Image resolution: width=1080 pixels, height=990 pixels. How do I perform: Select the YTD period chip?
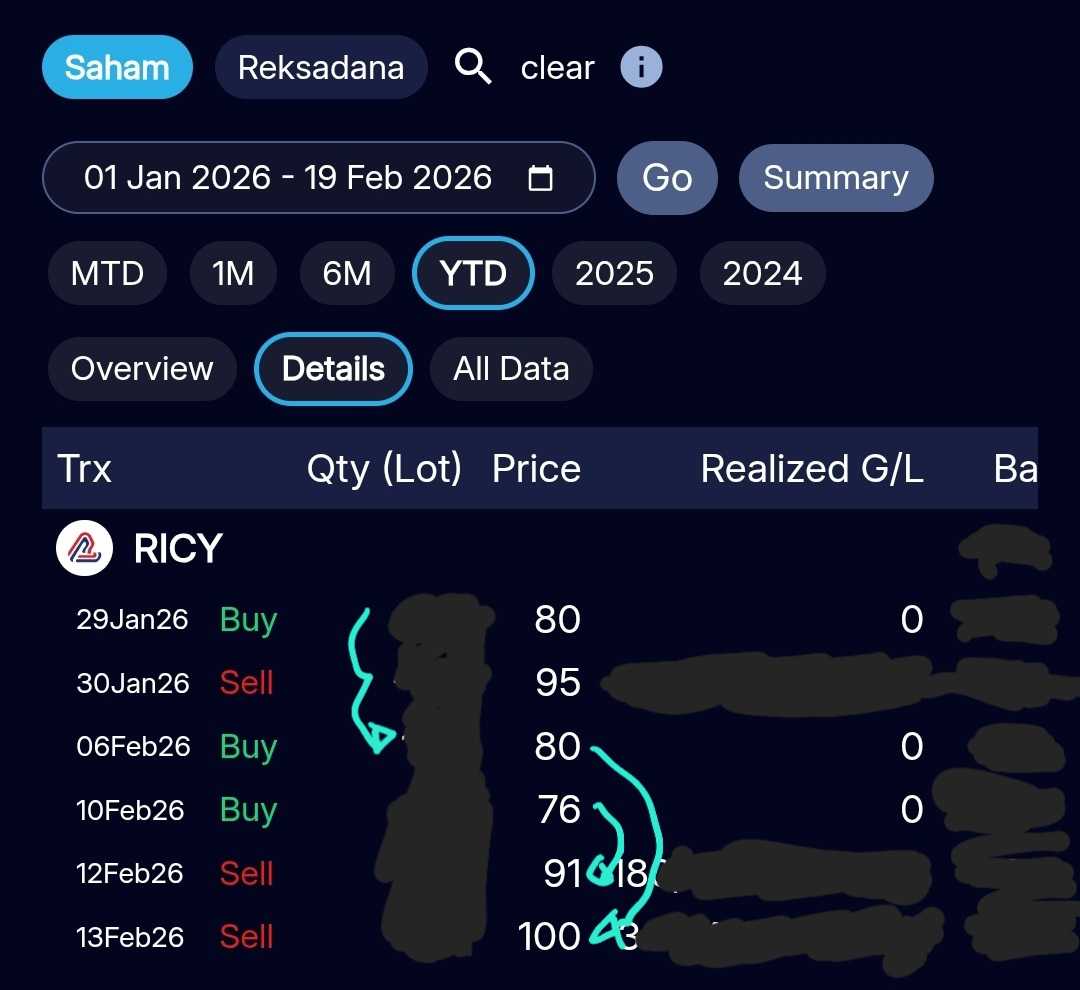(x=473, y=273)
